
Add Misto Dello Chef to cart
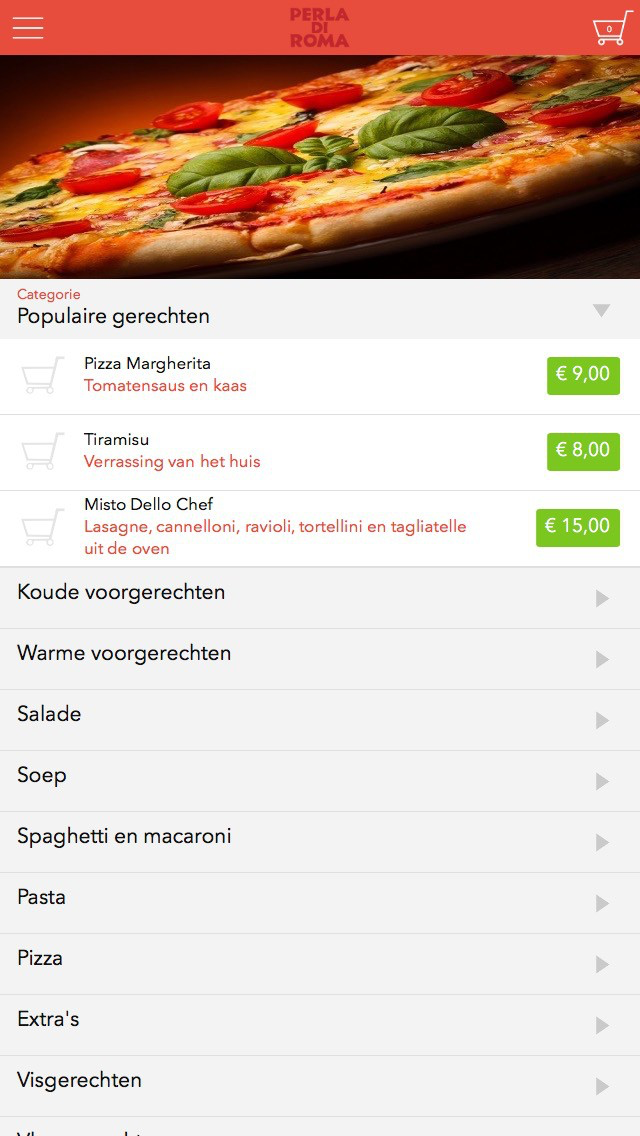[43, 528]
